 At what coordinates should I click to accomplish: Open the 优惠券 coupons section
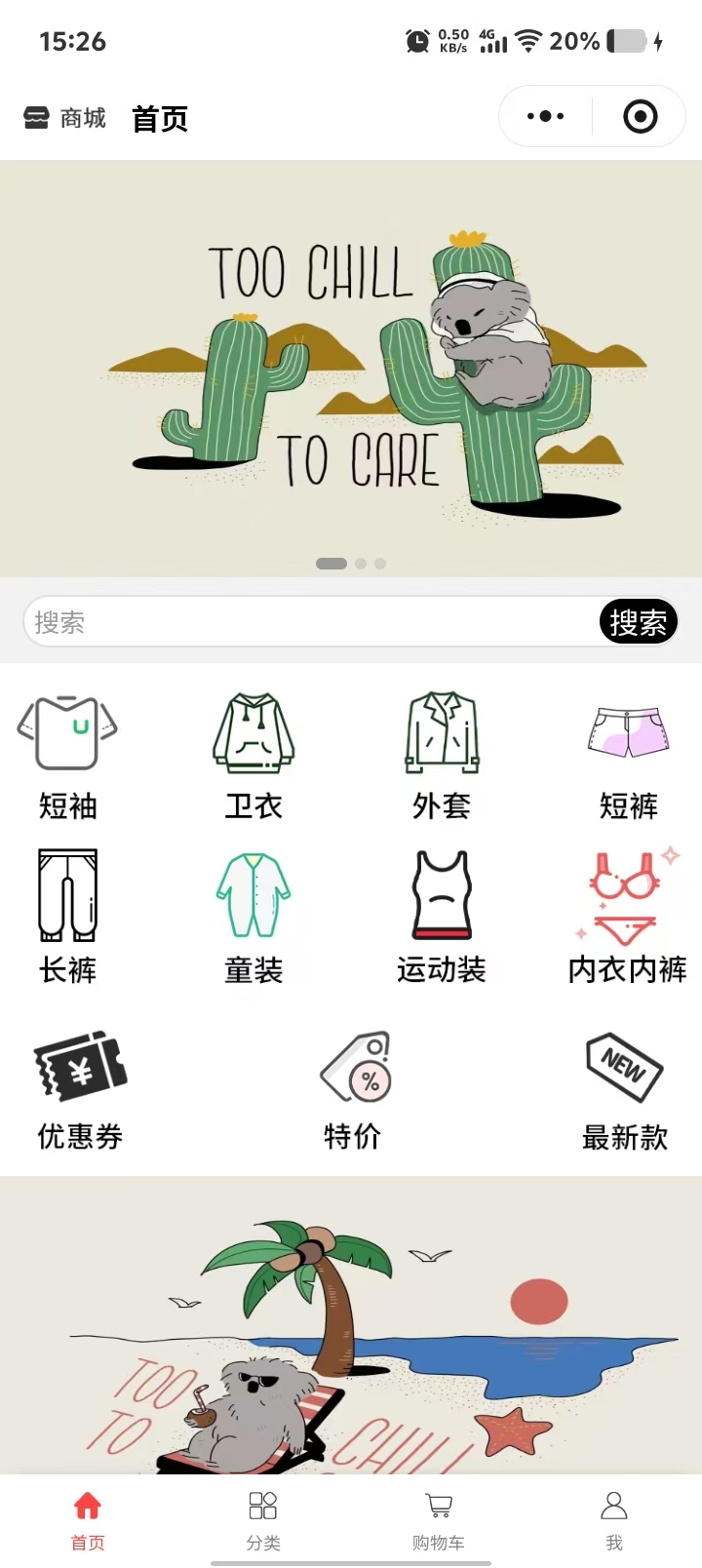tap(80, 1090)
